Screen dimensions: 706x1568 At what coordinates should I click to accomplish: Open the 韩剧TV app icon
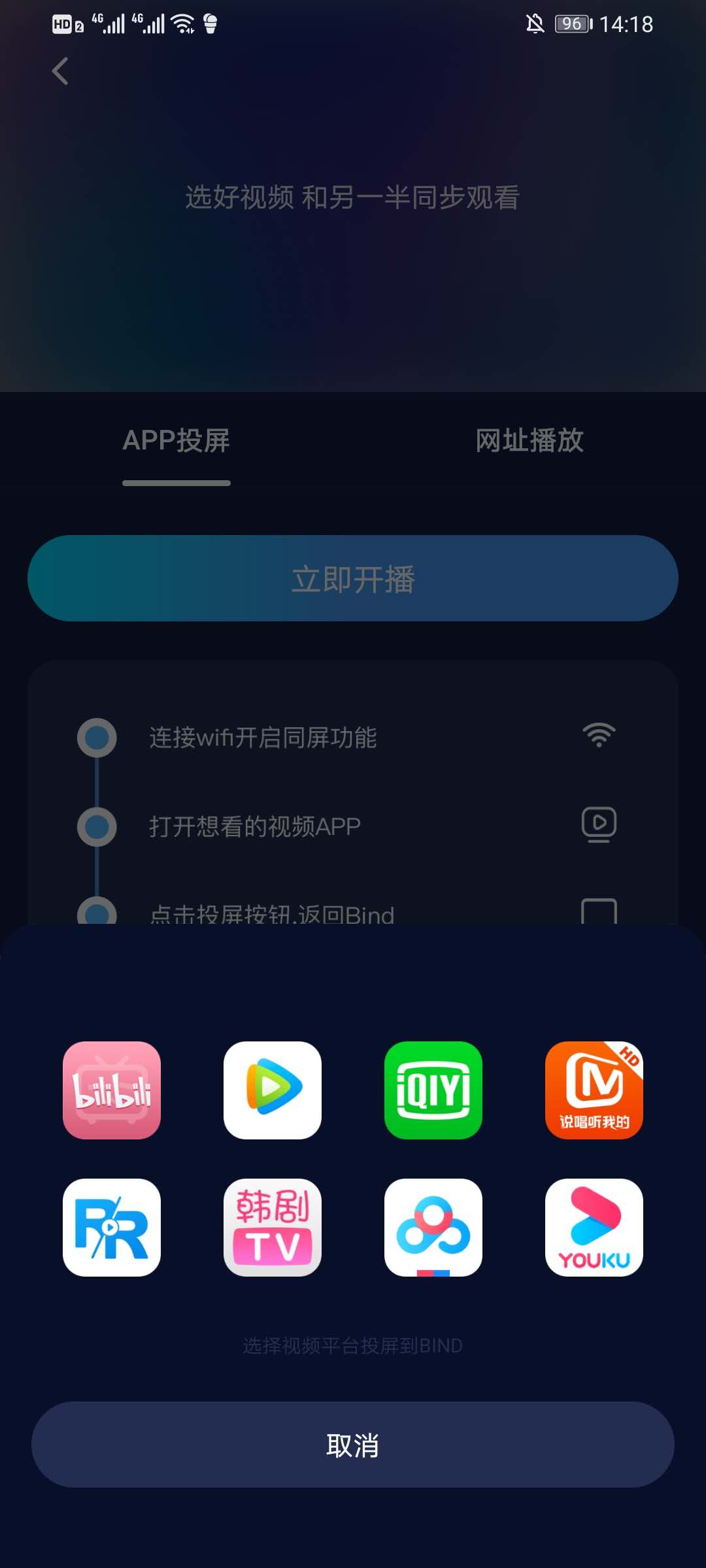(x=273, y=1228)
